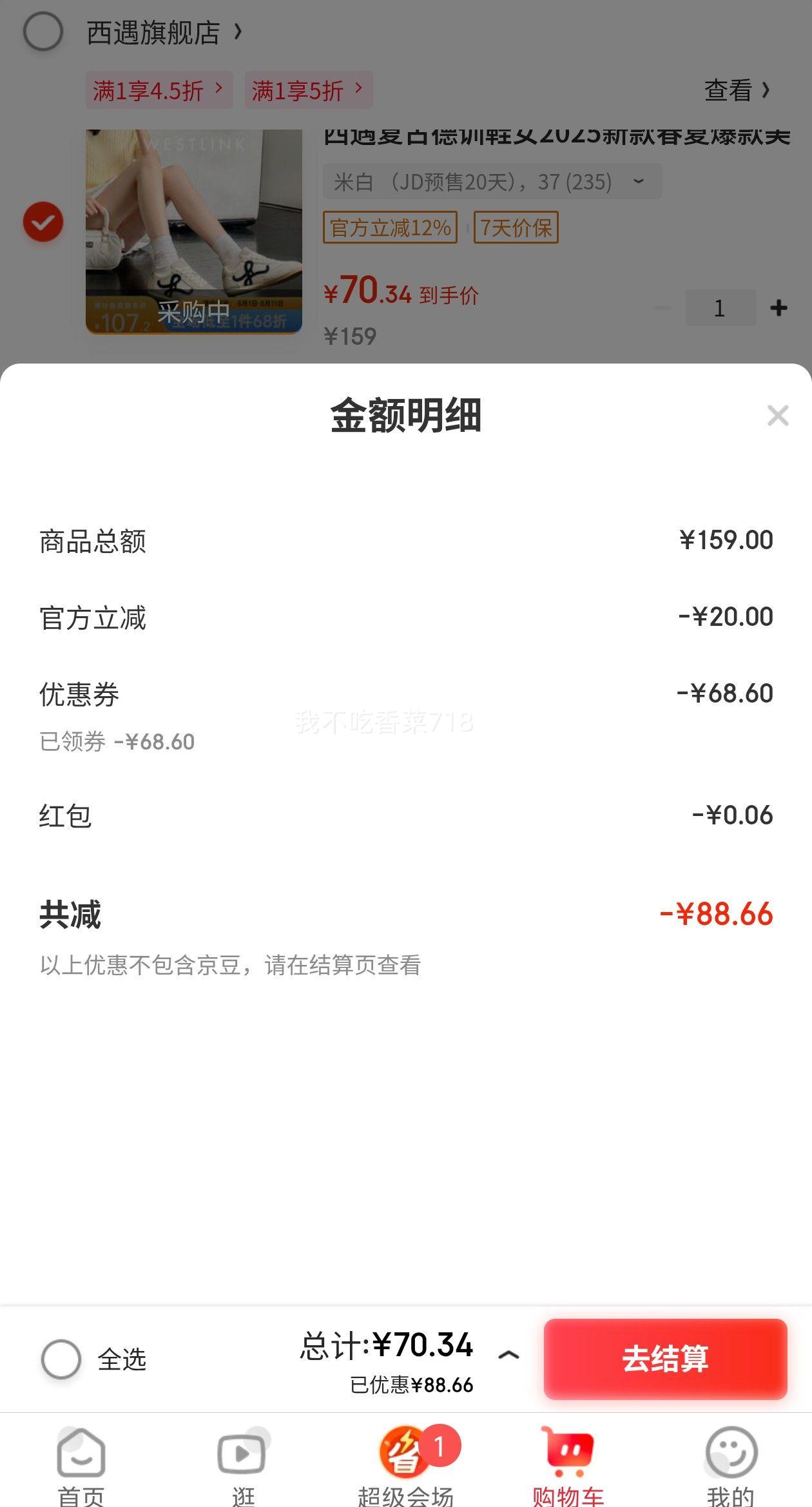Image resolution: width=812 pixels, height=1507 pixels.
Task: Decrease quantity with the minus icon
Action: [x=662, y=308]
